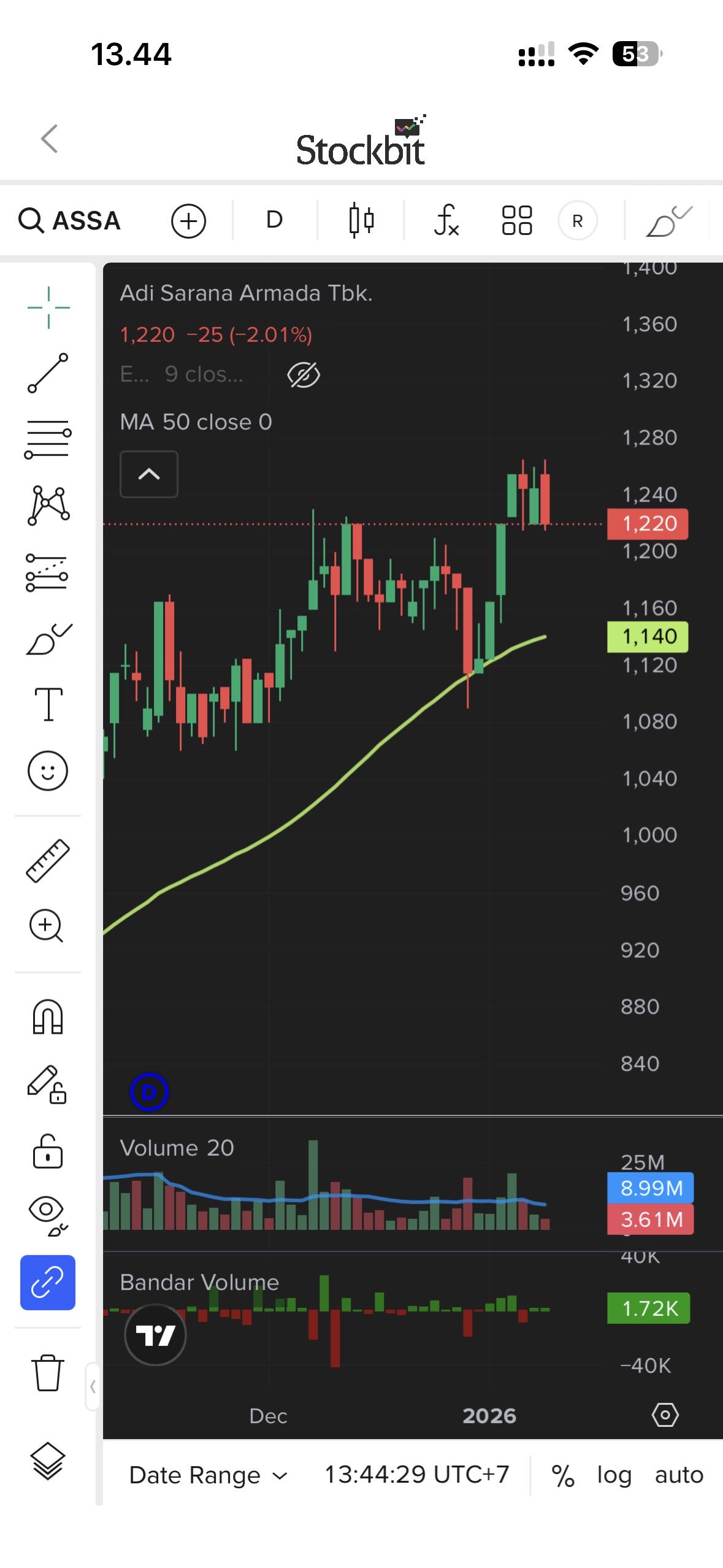723x1568 pixels.
Task: Open the emoji sticker tool
Action: point(48,771)
